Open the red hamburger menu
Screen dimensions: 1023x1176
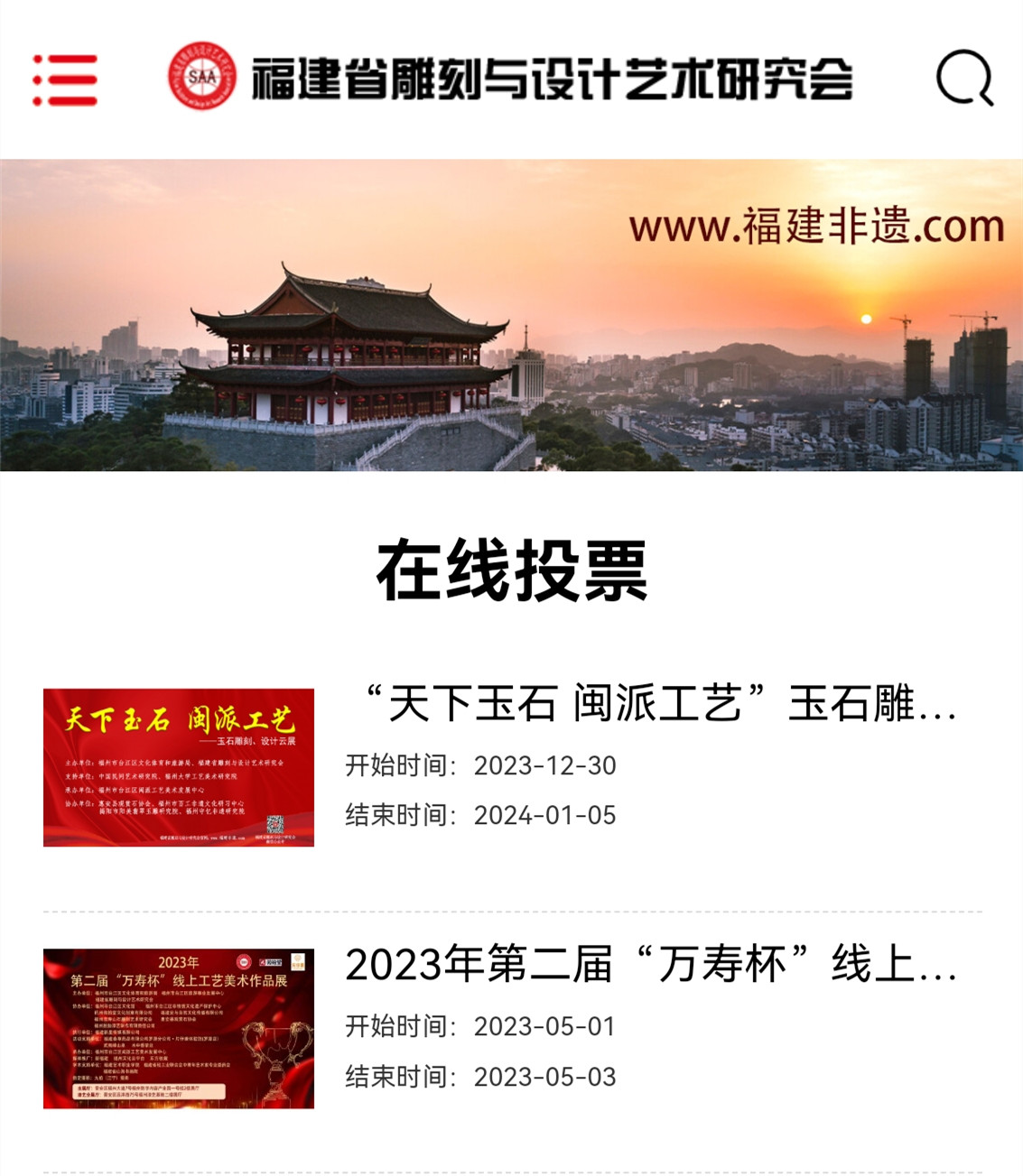pyautogui.click(x=65, y=79)
